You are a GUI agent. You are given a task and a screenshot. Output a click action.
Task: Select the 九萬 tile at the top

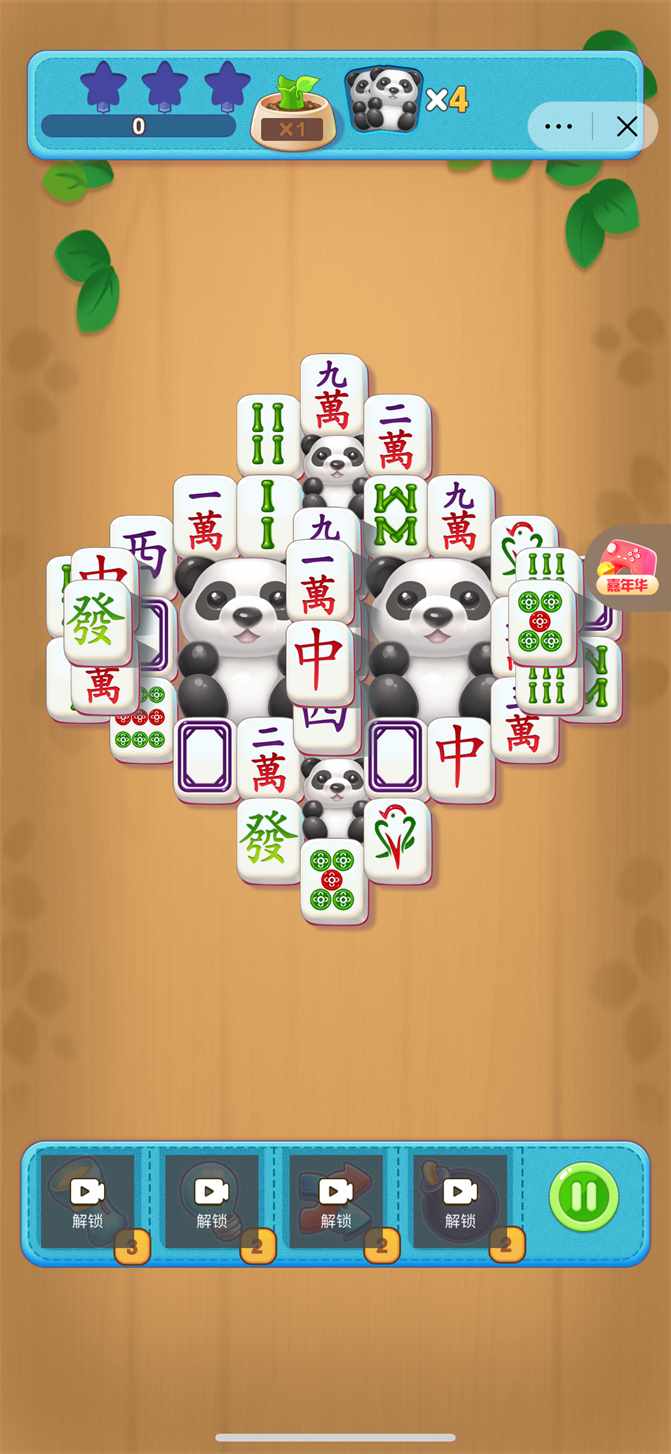[333, 395]
